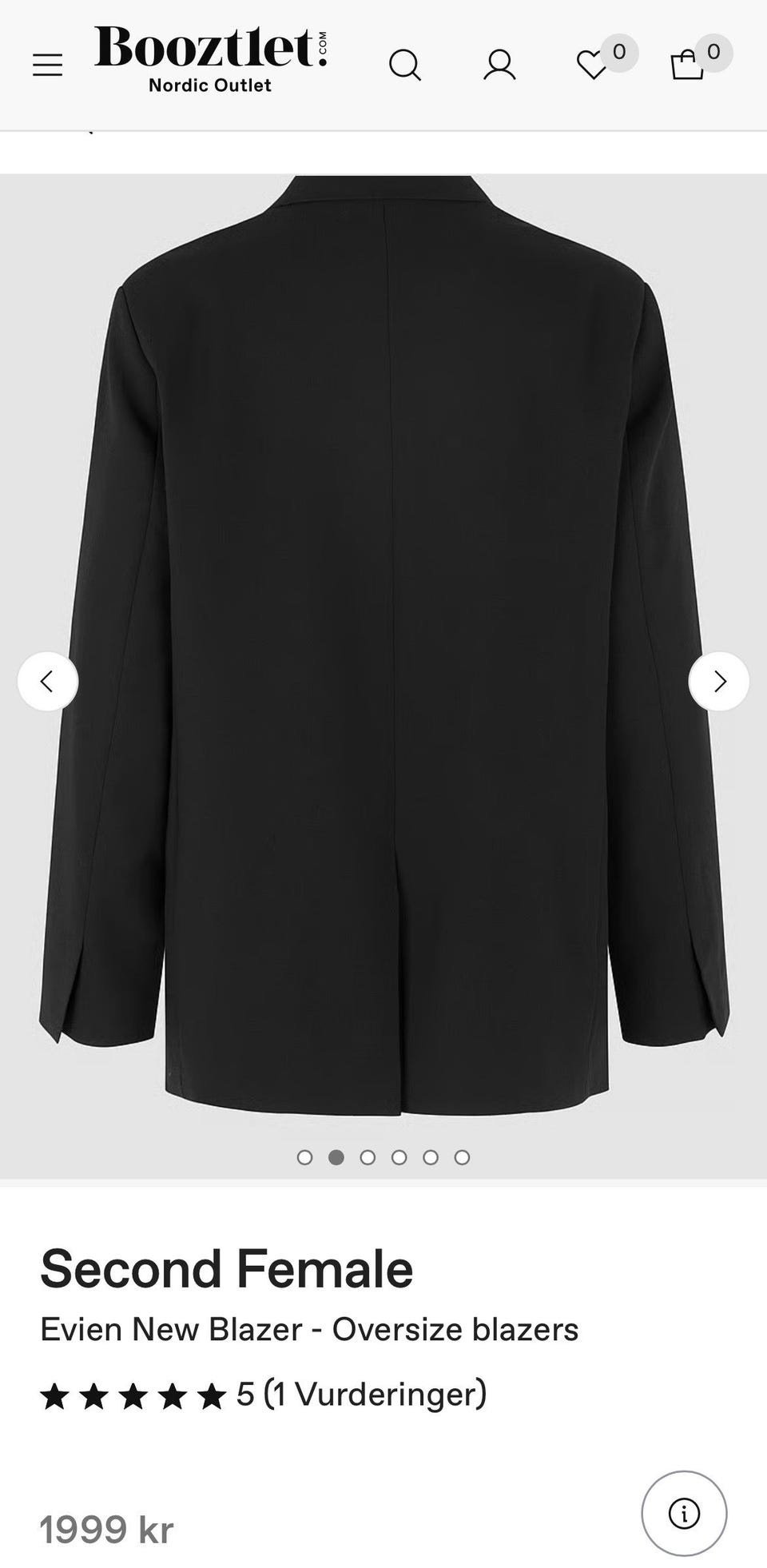Select the last image dot
This screenshot has width=767, height=1568.
462,1157
